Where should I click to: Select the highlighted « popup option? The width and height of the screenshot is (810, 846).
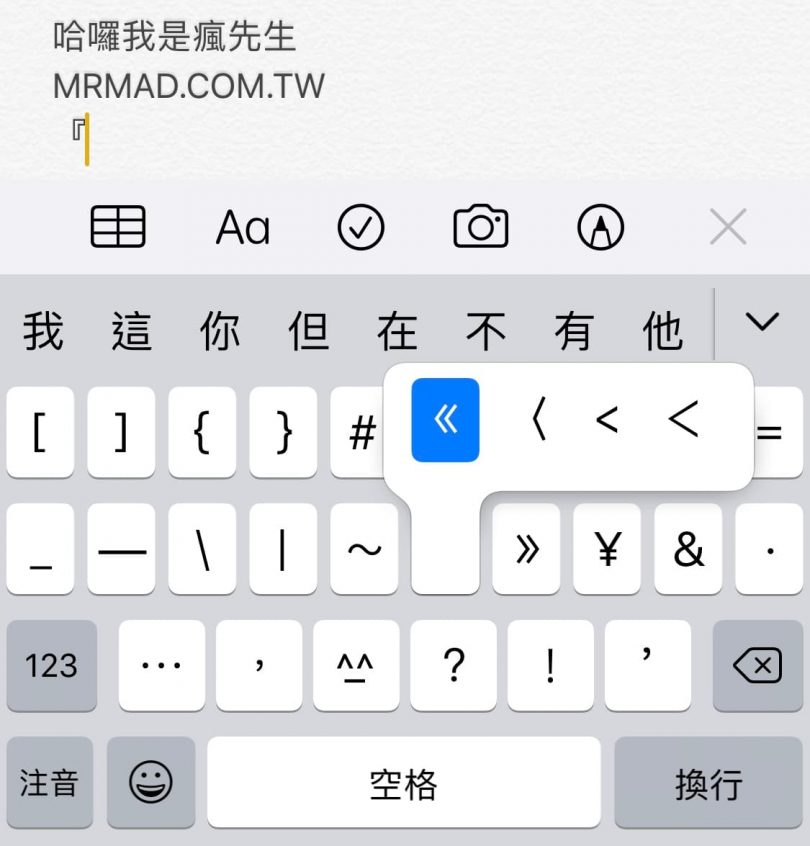click(445, 420)
